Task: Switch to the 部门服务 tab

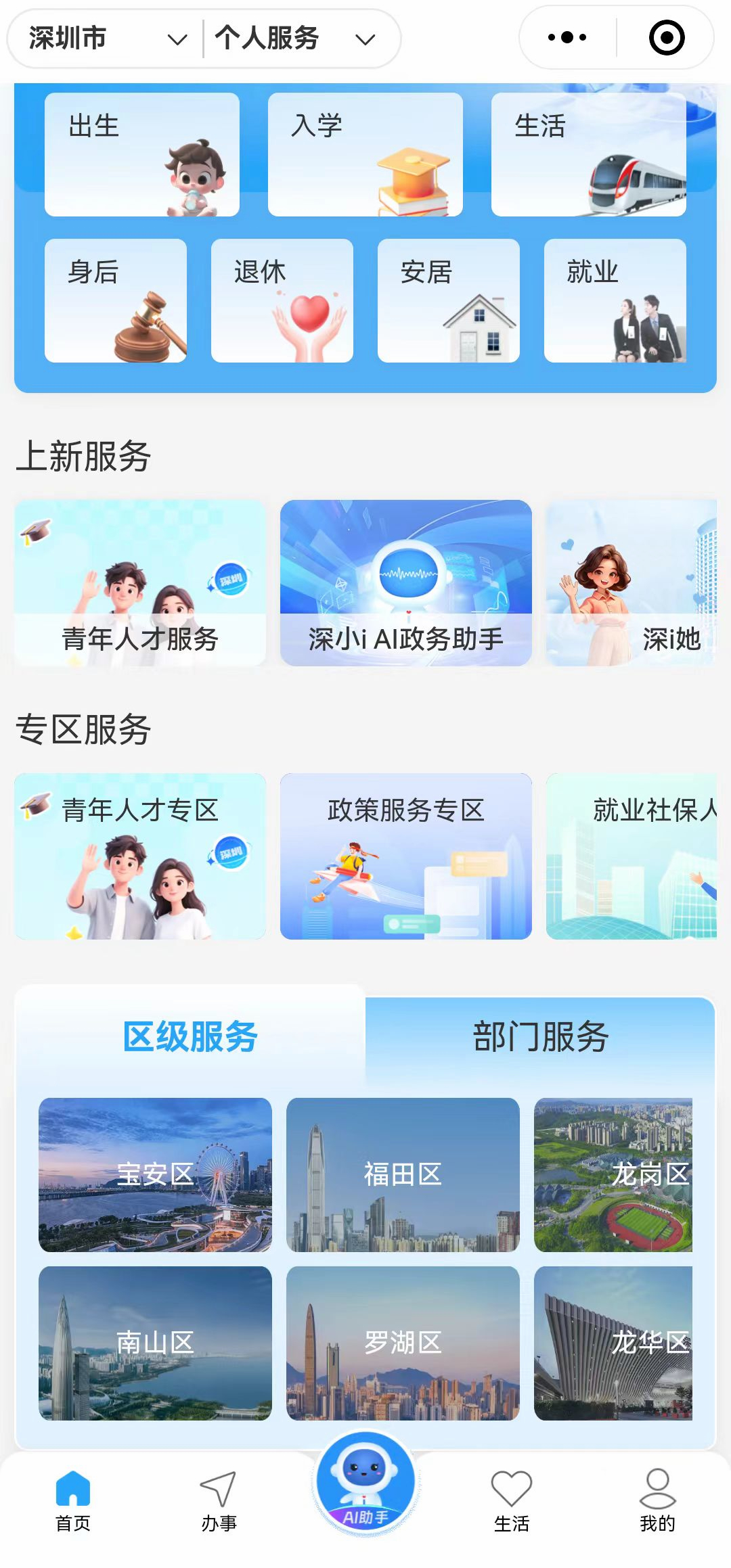Action: coord(540,1036)
